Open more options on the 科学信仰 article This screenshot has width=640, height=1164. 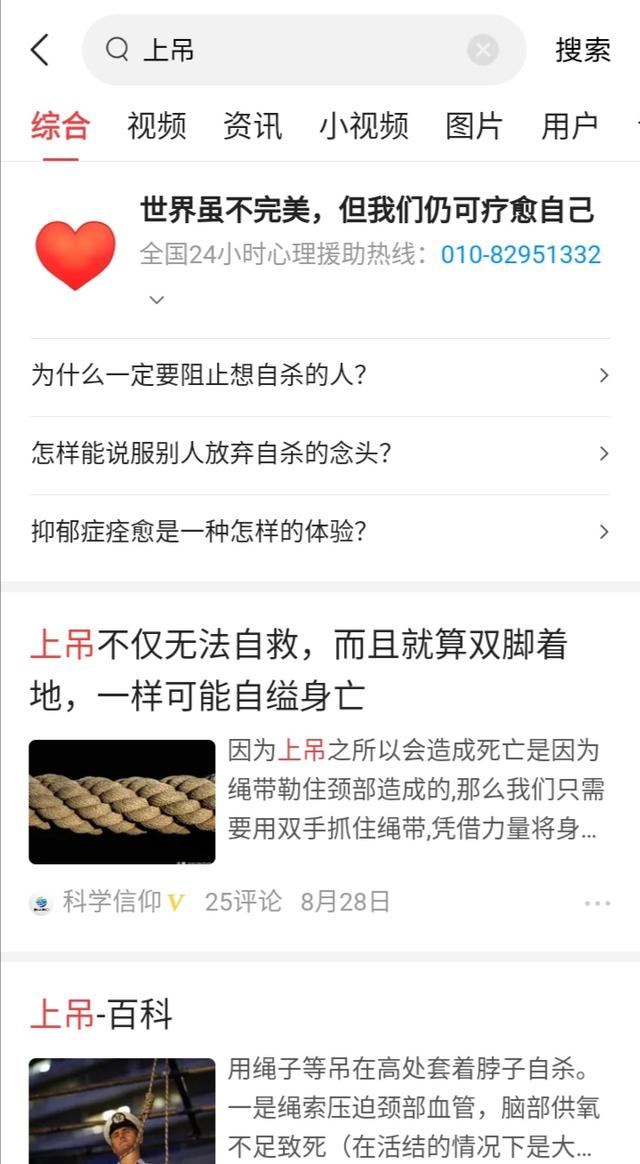click(597, 903)
